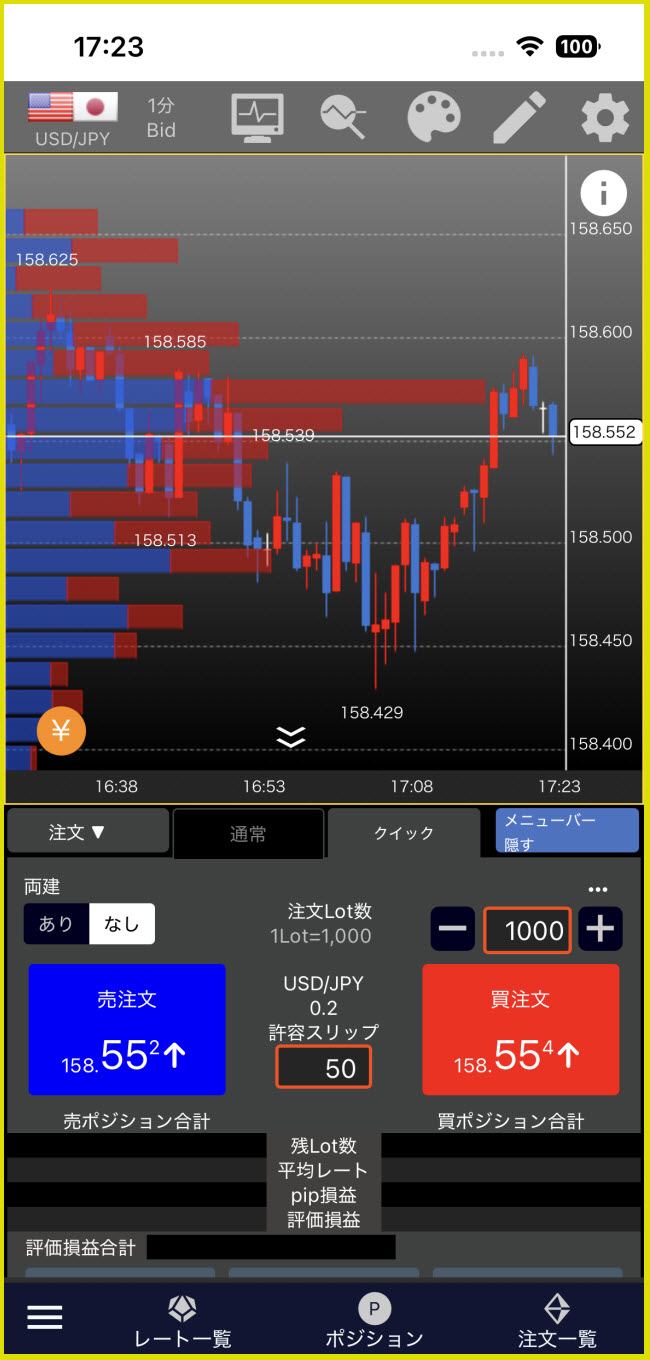This screenshot has width=650, height=1360.
Task: Change the 1分 Bid timeframe
Action: pyautogui.click(x=161, y=117)
